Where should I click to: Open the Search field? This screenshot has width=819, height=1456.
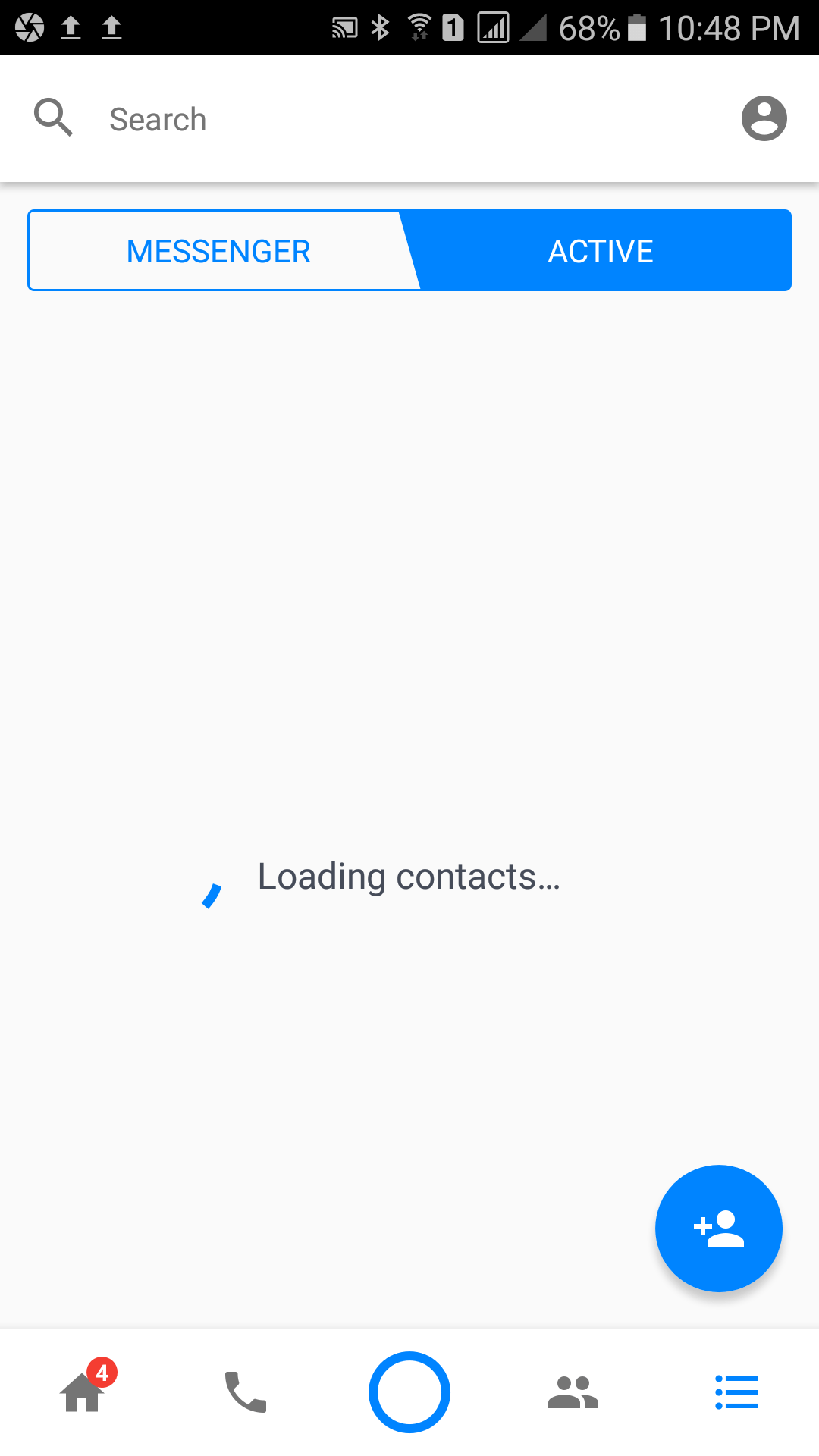coord(303,119)
